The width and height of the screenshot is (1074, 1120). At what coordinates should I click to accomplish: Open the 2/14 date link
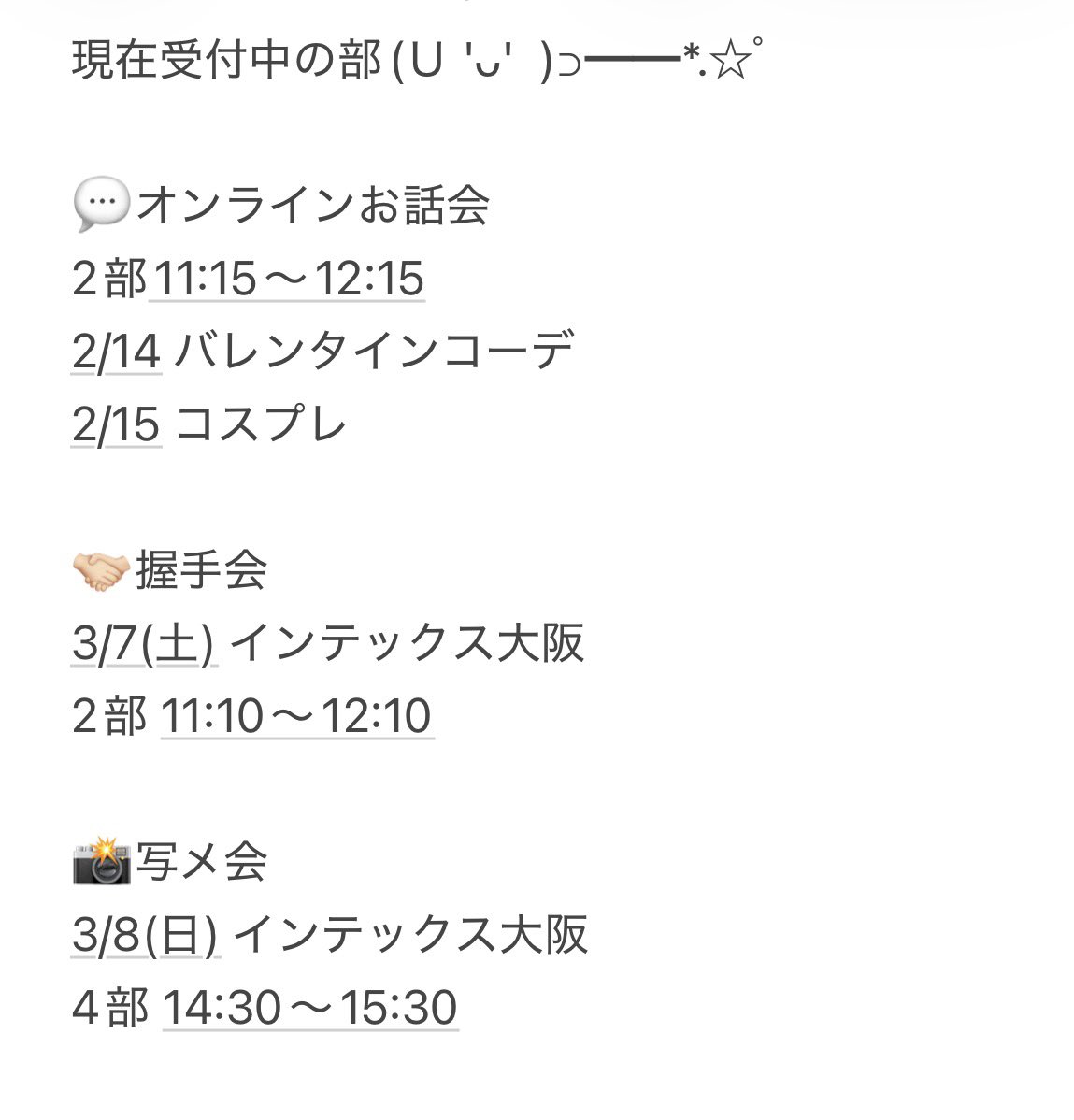117,352
